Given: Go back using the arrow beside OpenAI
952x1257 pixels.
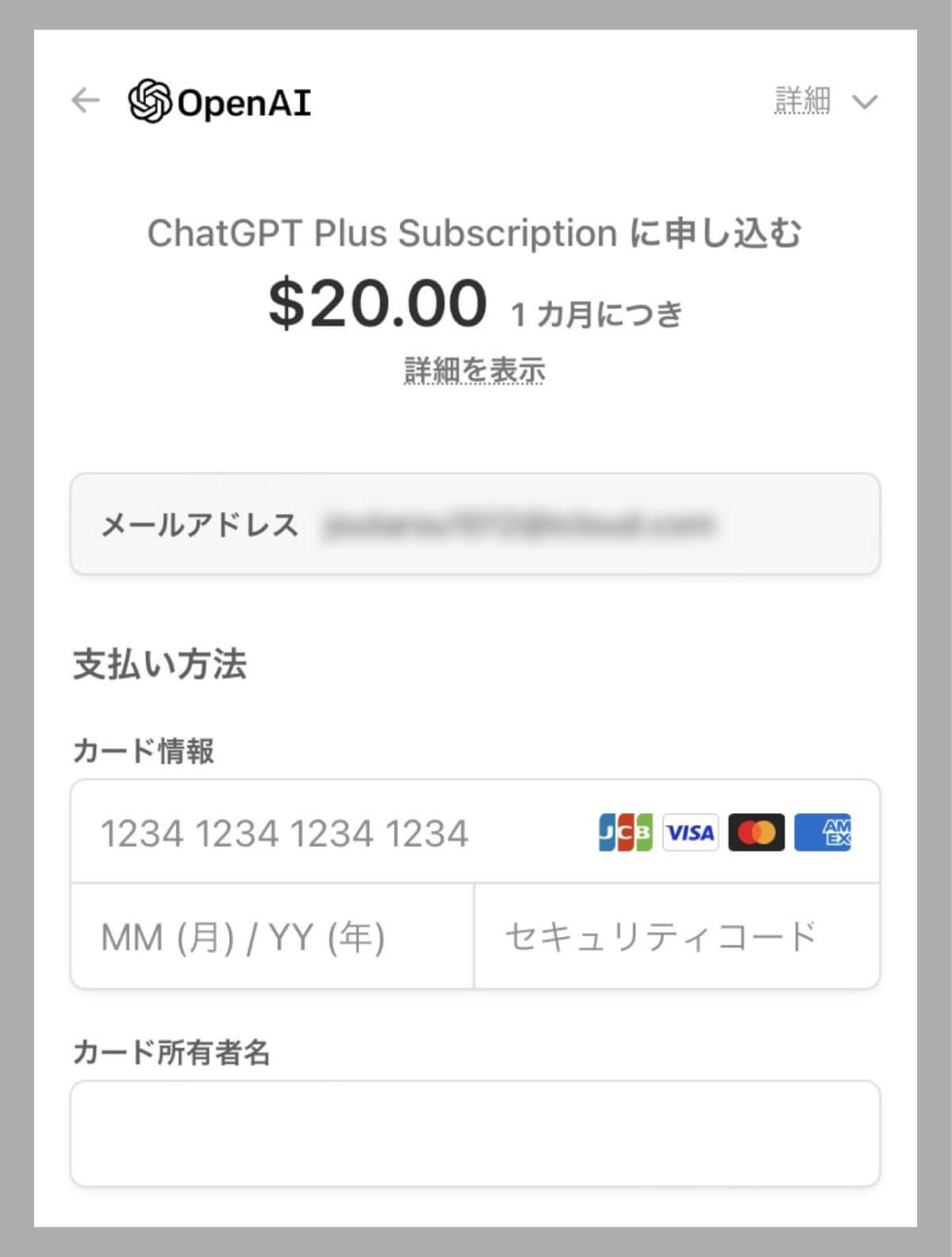Looking at the screenshot, I should [85, 101].
